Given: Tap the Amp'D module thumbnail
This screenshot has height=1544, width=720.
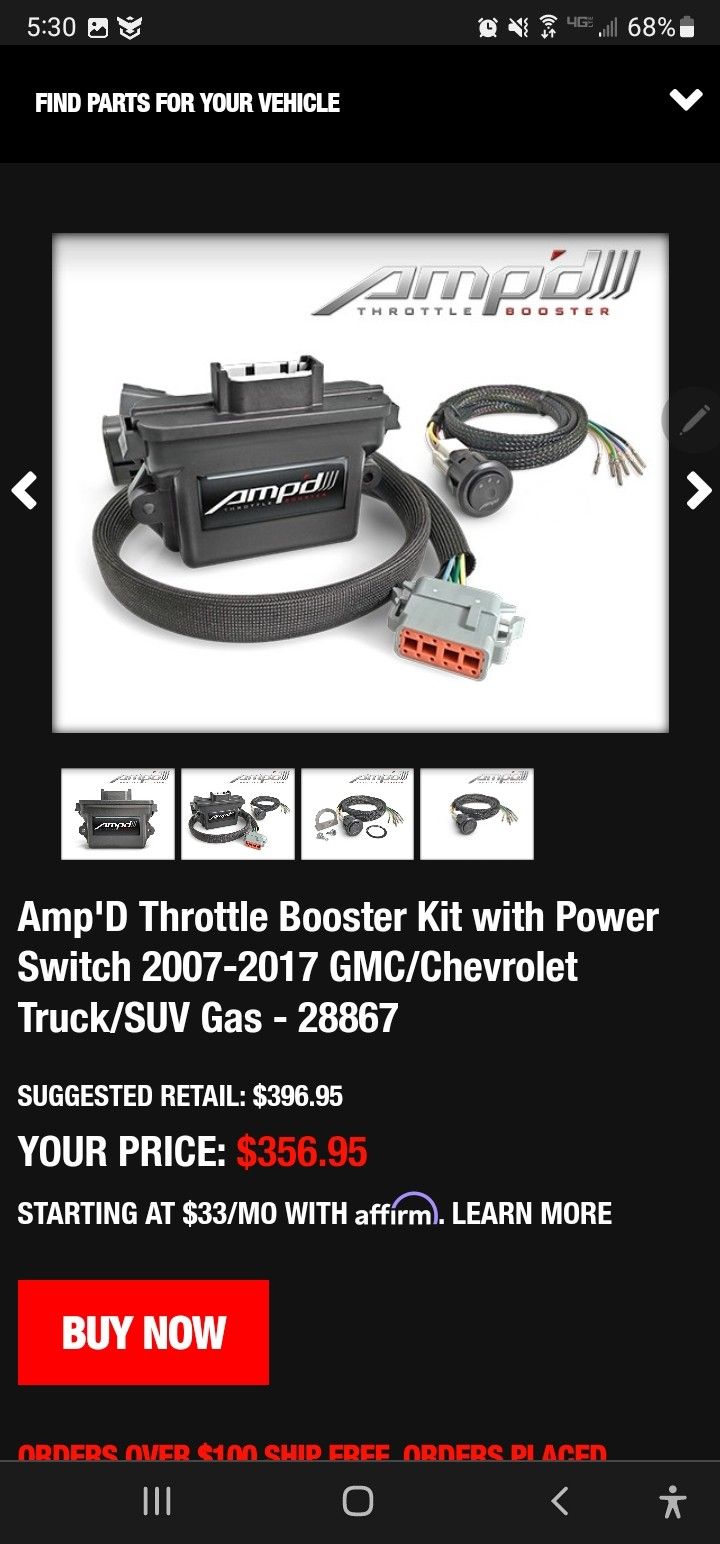Looking at the screenshot, I should tap(120, 813).
